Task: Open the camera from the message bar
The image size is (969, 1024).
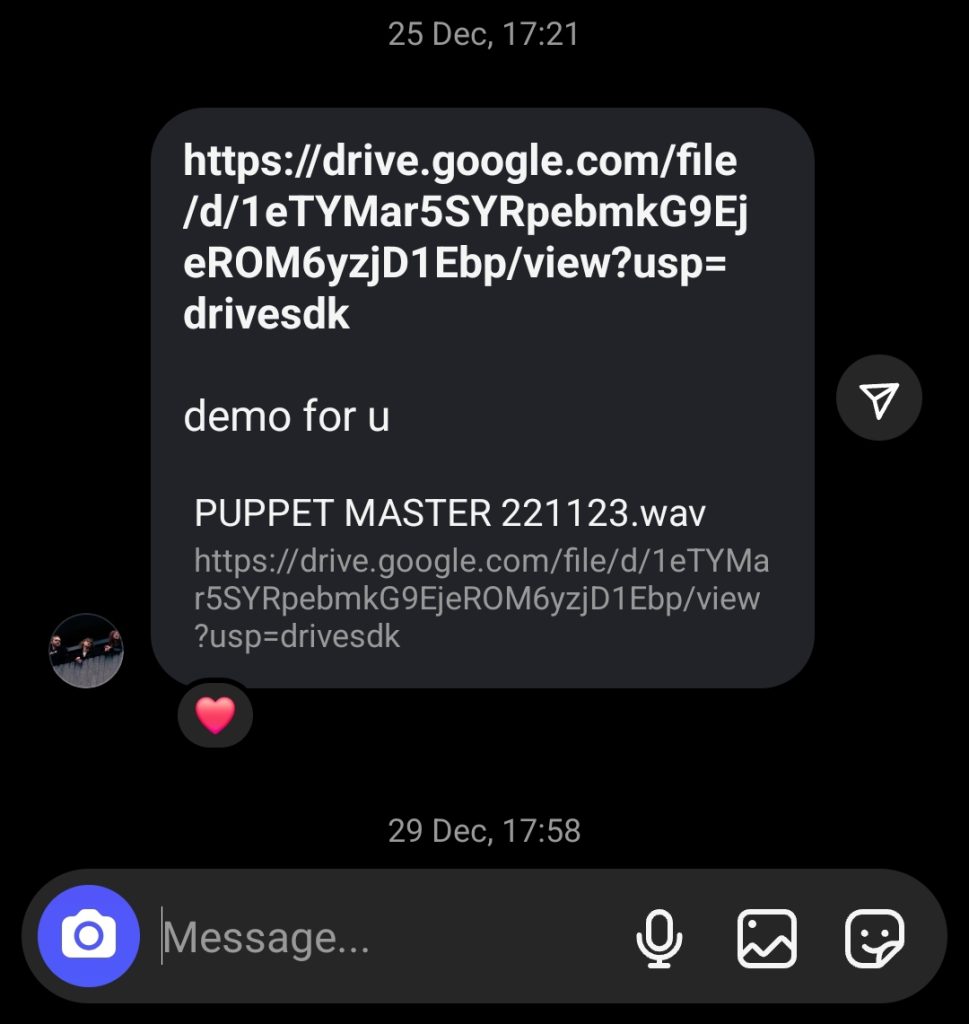Action: pyautogui.click(x=88, y=936)
